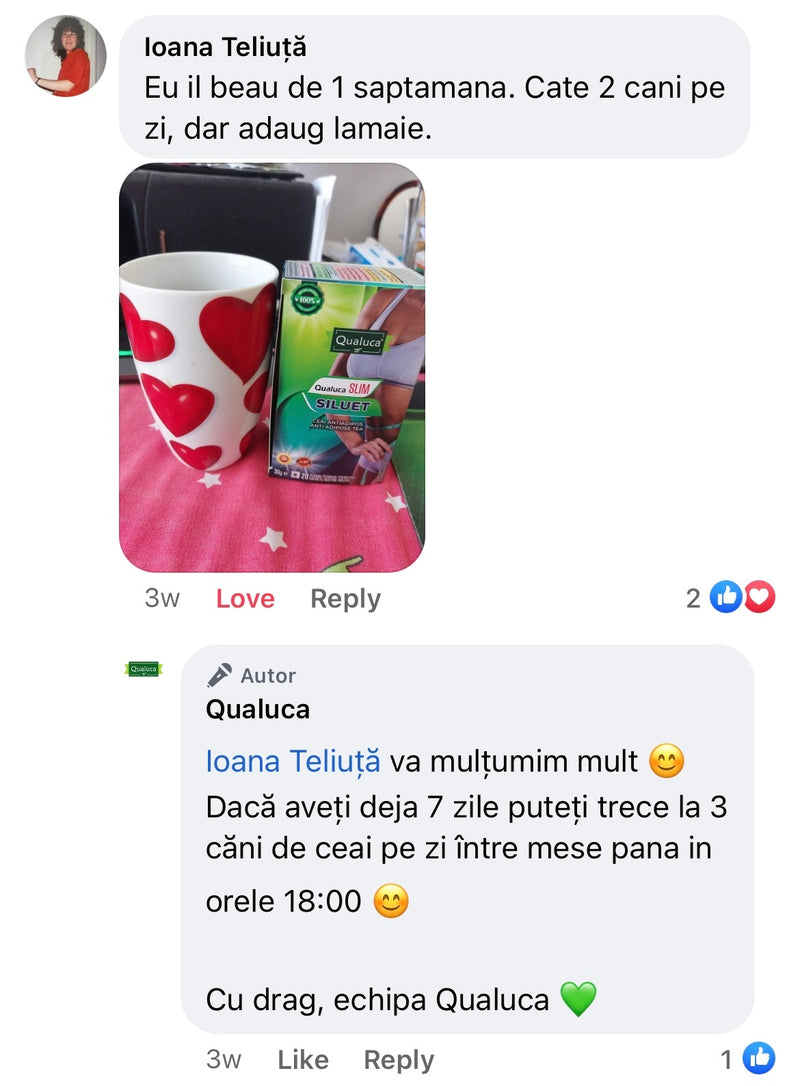Like Qualuca's reply

(x=303, y=1060)
